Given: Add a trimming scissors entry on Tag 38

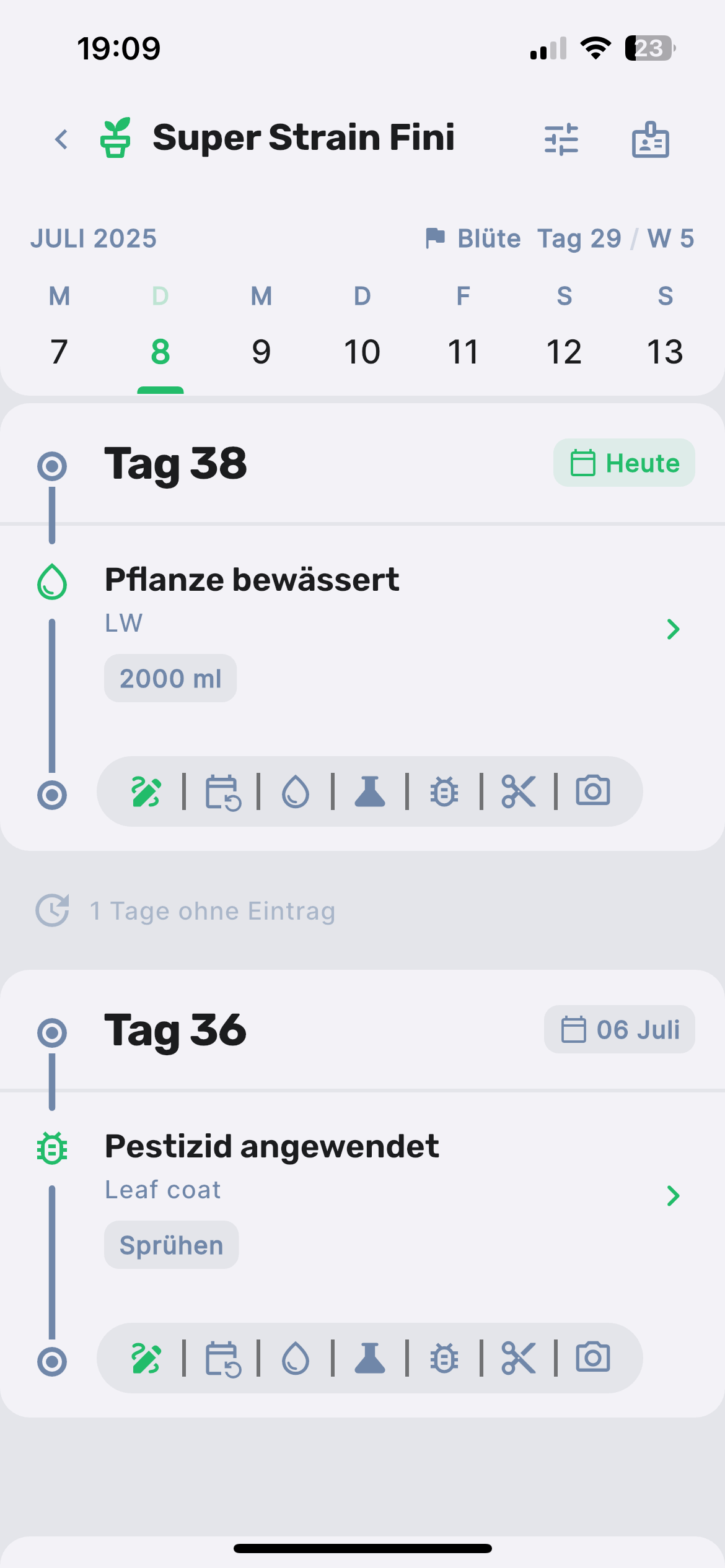Looking at the screenshot, I should click(519, 792).
